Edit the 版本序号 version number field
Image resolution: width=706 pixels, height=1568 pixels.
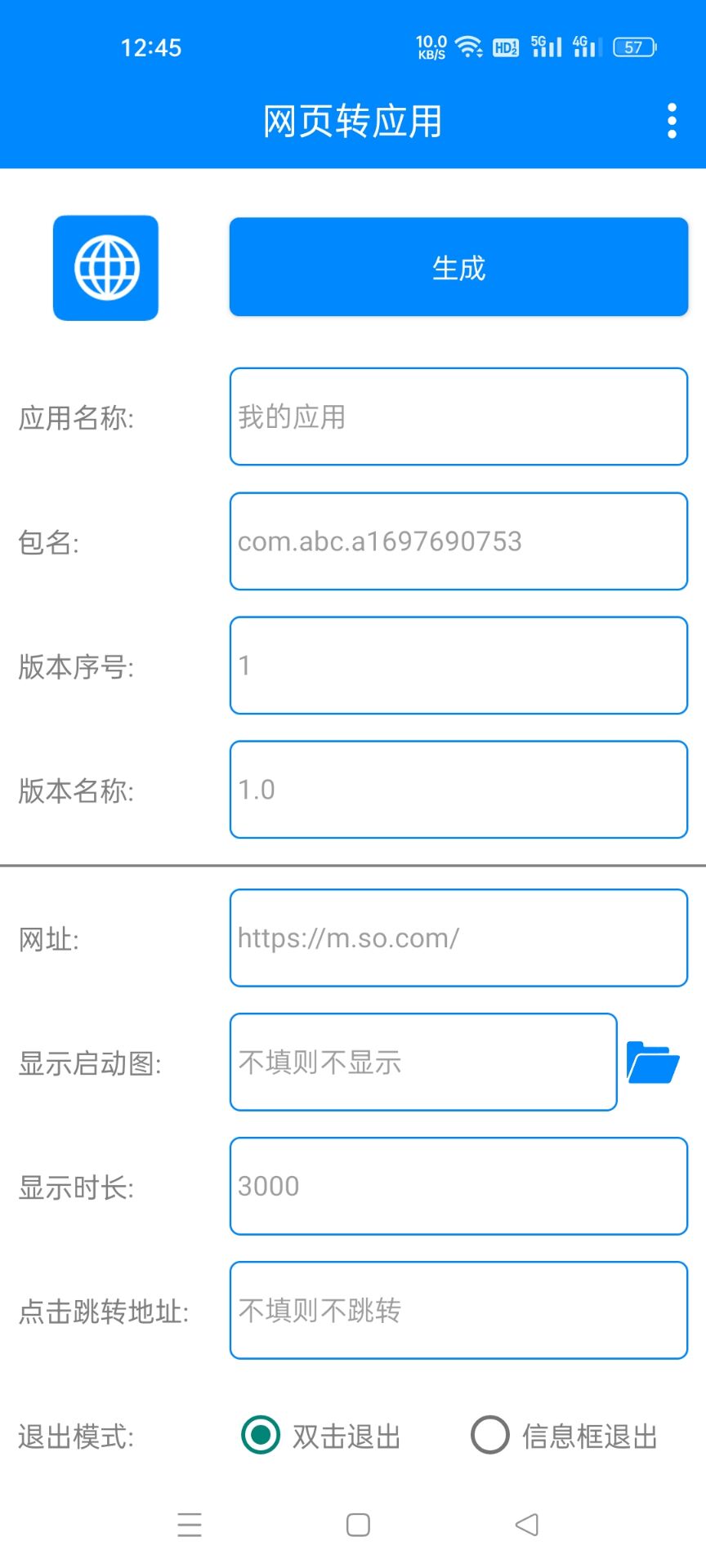coord(458,666)
